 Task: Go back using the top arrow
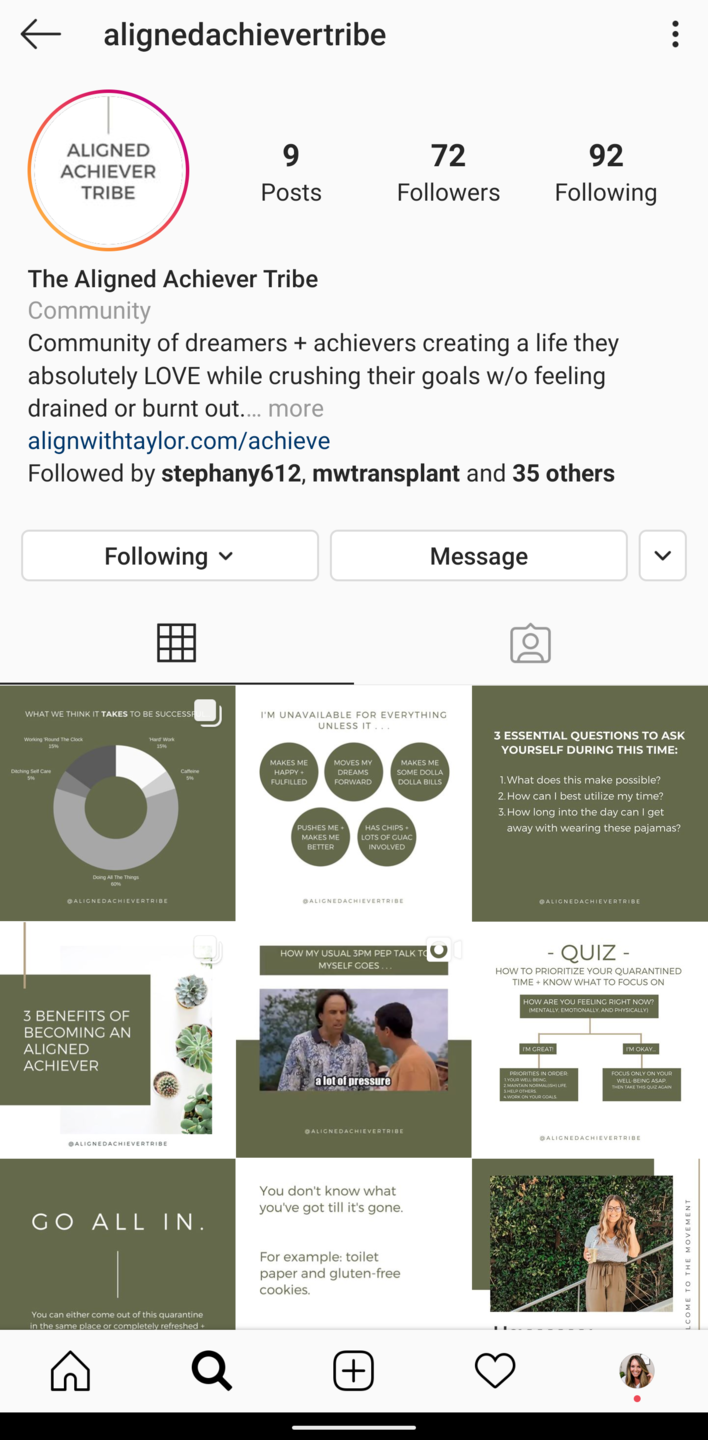40,34
